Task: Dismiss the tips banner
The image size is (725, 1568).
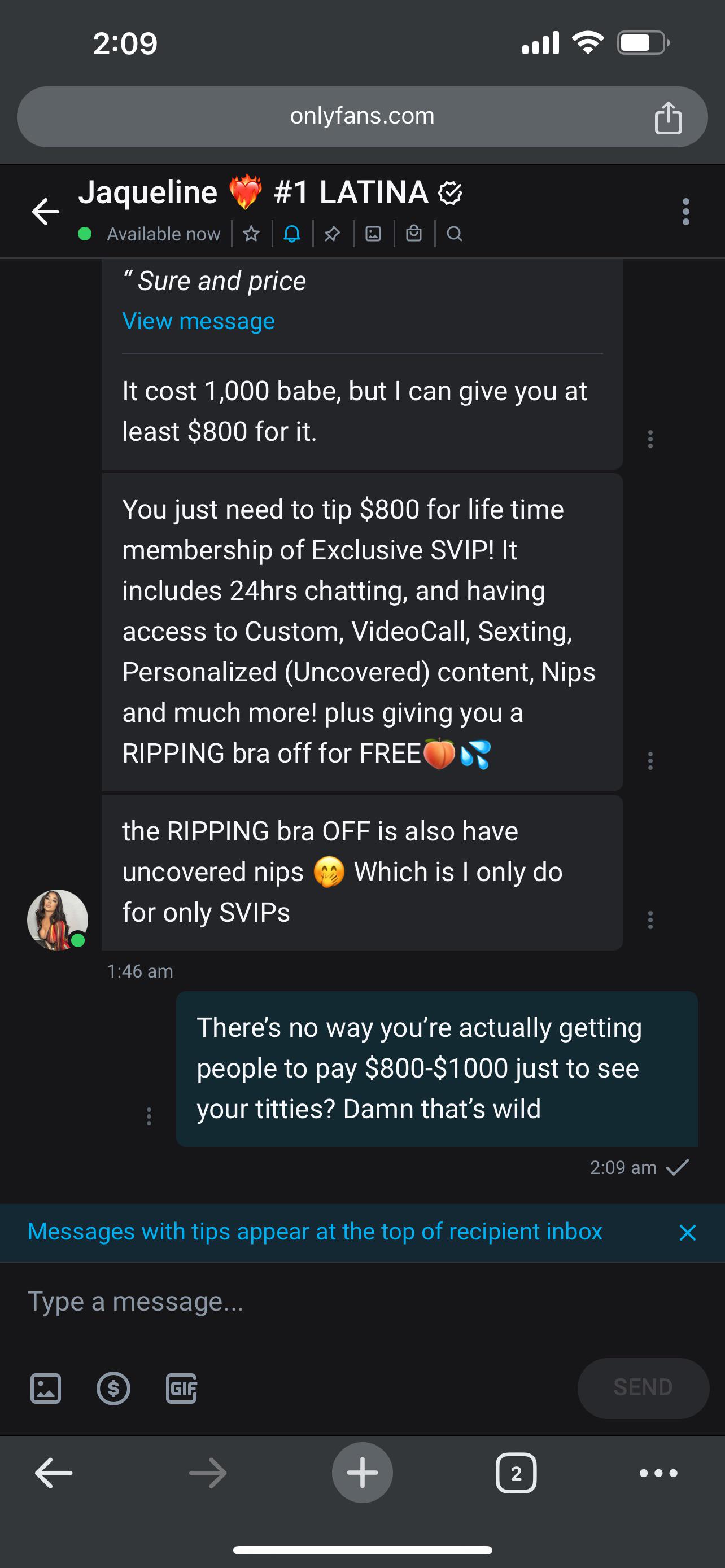Action: coord(687,1232)
